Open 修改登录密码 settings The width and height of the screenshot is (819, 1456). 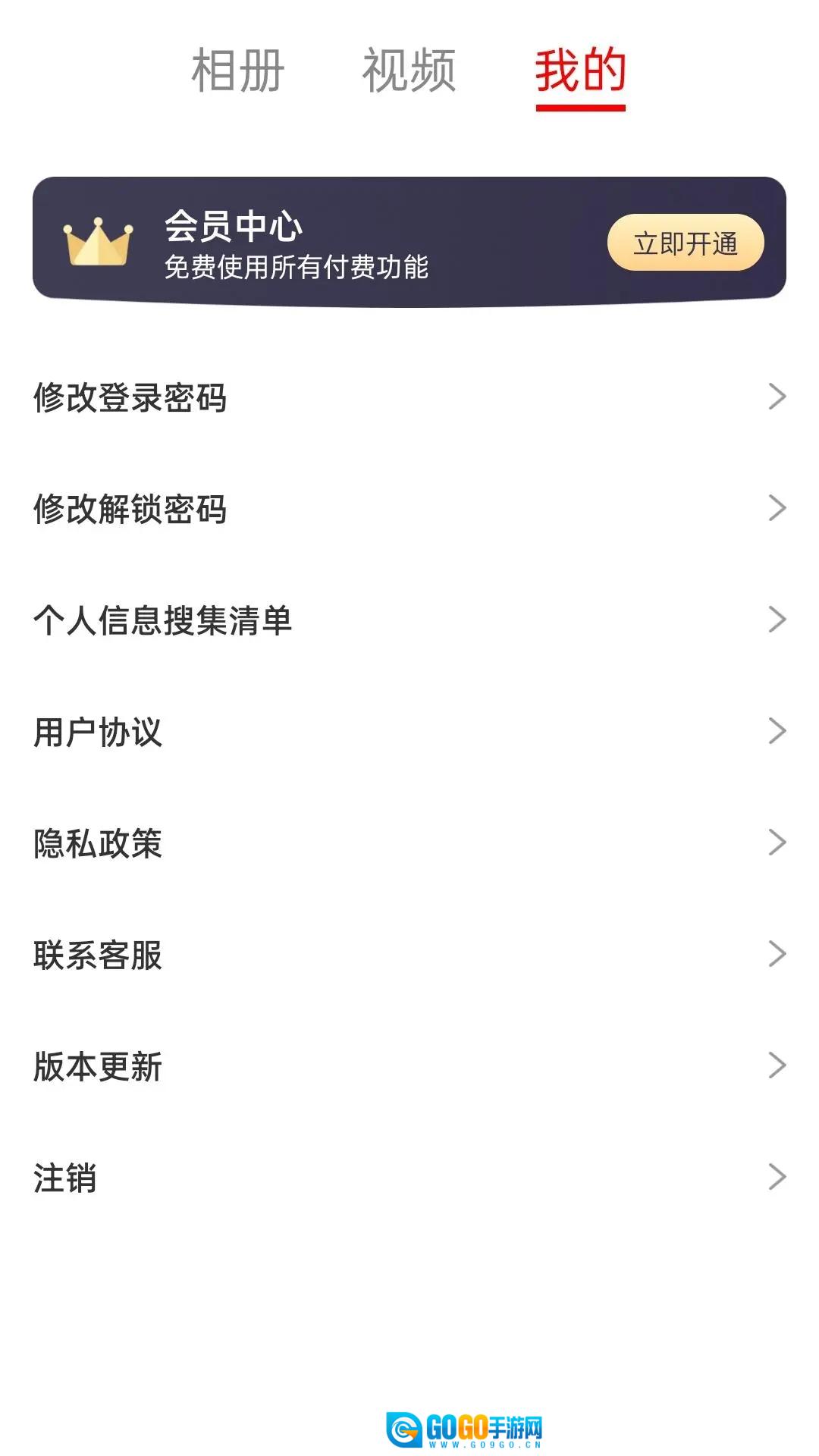[x=409, y=397]
